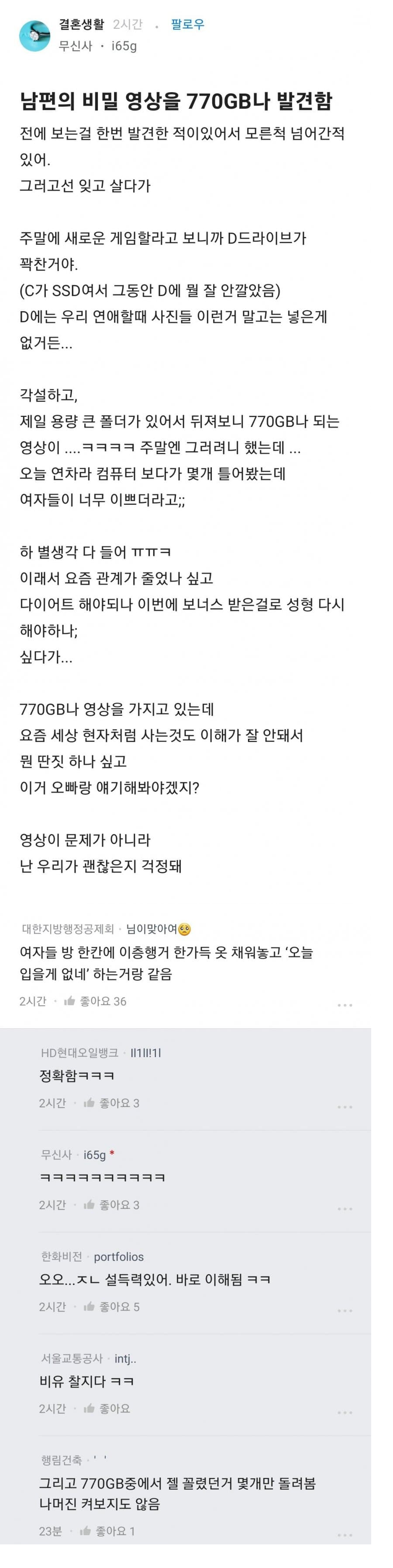Open more options on the 행림건축 reply

(x=345, y=1534)
